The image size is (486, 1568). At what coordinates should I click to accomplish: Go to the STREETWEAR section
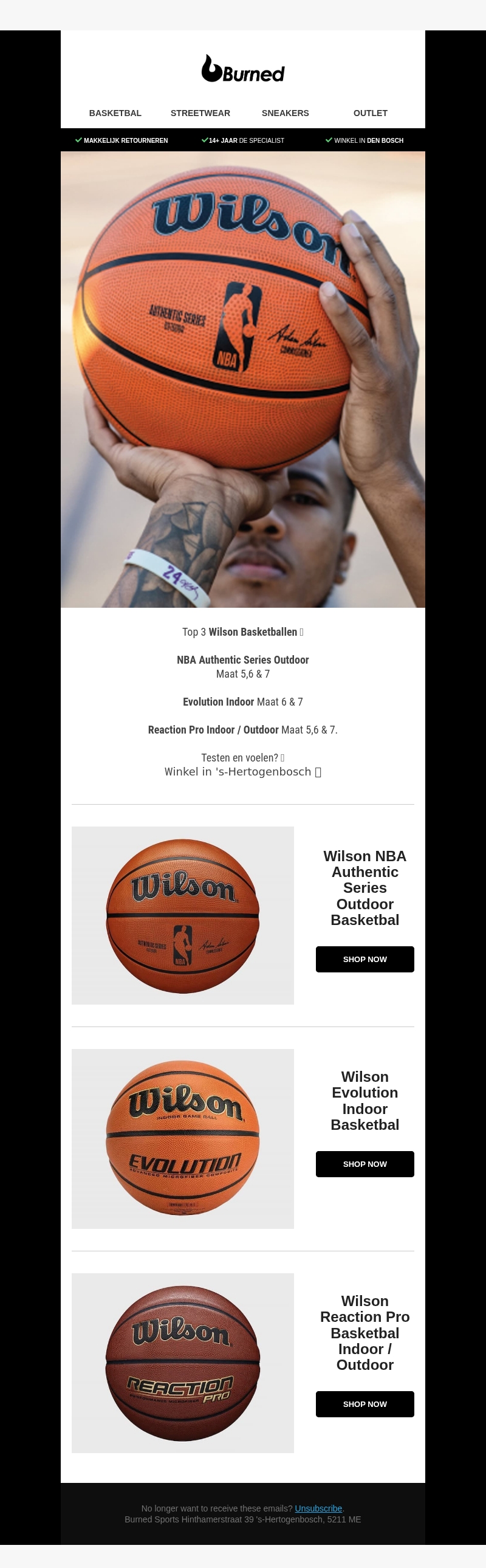[200, 113]
